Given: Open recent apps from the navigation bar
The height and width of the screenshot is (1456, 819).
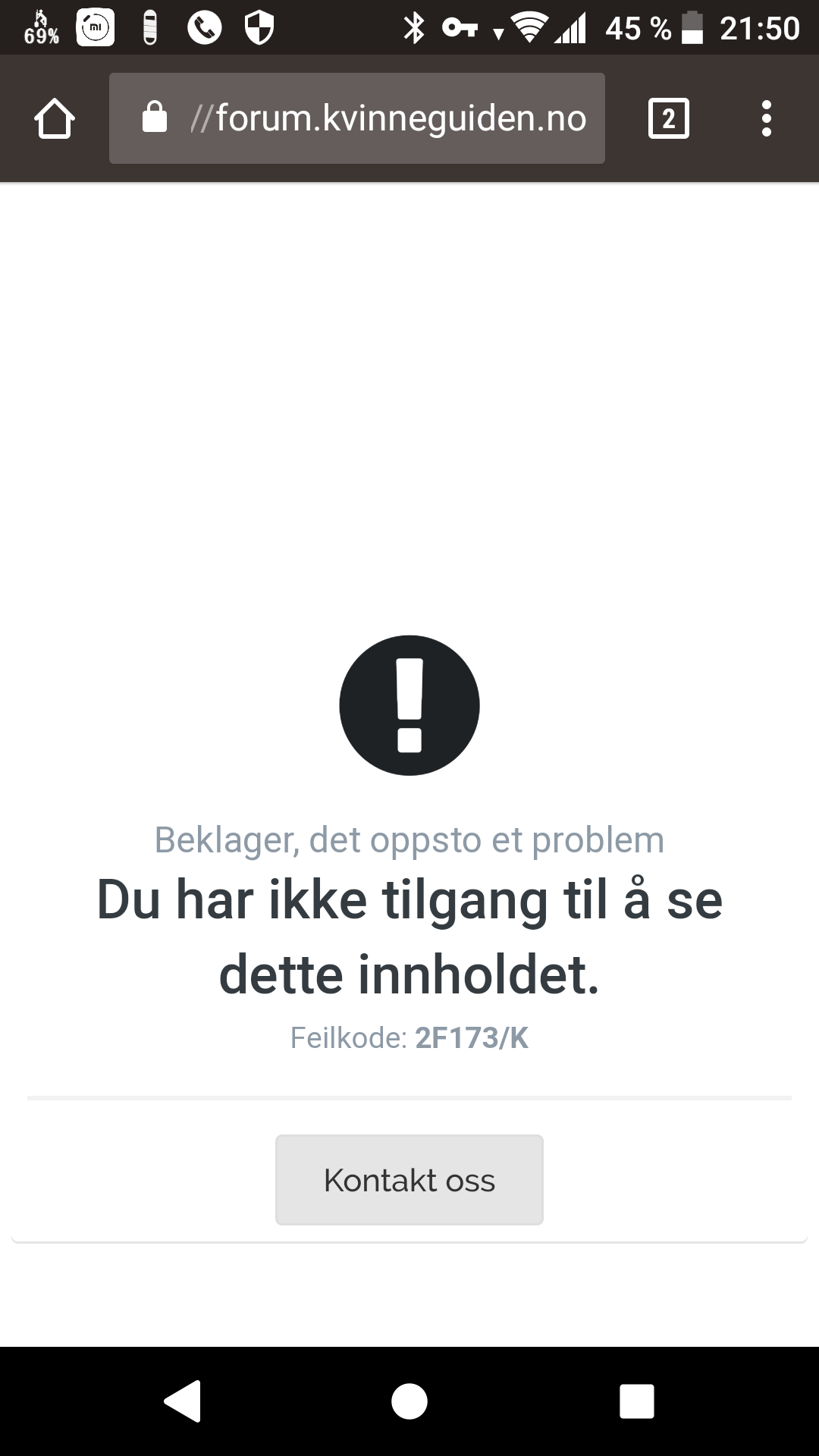Looking at the screenshot, I should coord(637,1401).
